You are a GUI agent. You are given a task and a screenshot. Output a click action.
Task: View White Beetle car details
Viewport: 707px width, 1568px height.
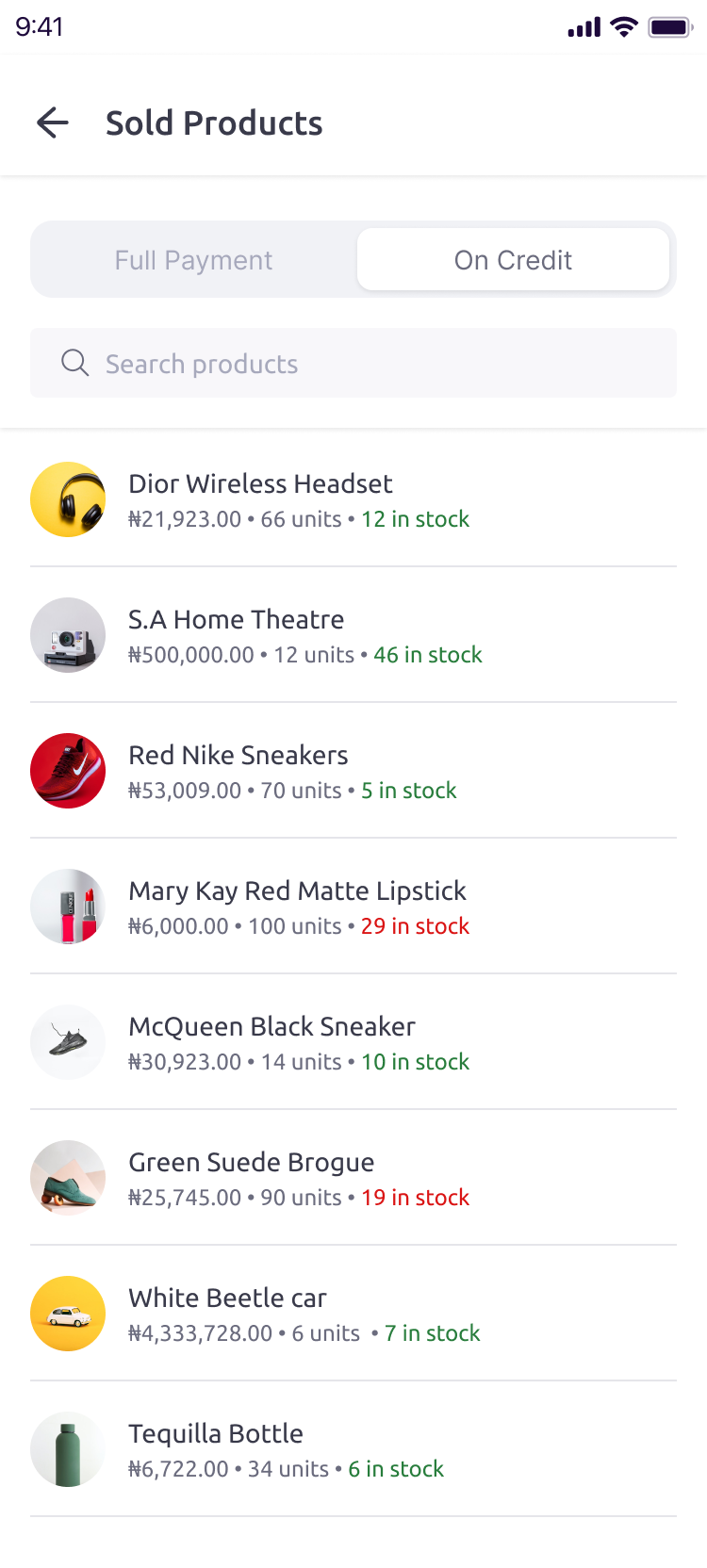353,1314
